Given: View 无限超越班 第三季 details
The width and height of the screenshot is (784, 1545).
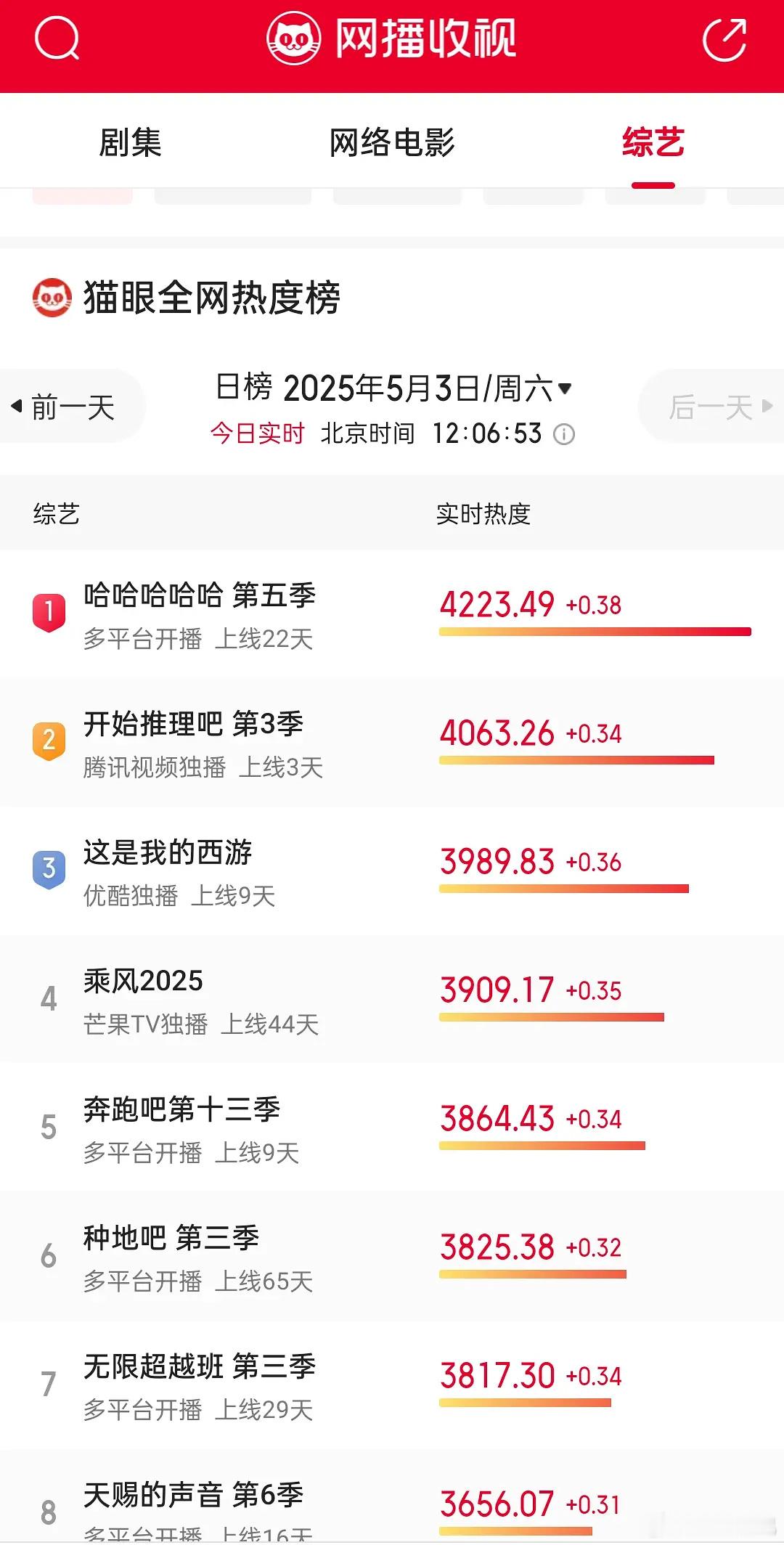Looking at the screenshot, I should 200,1366.
